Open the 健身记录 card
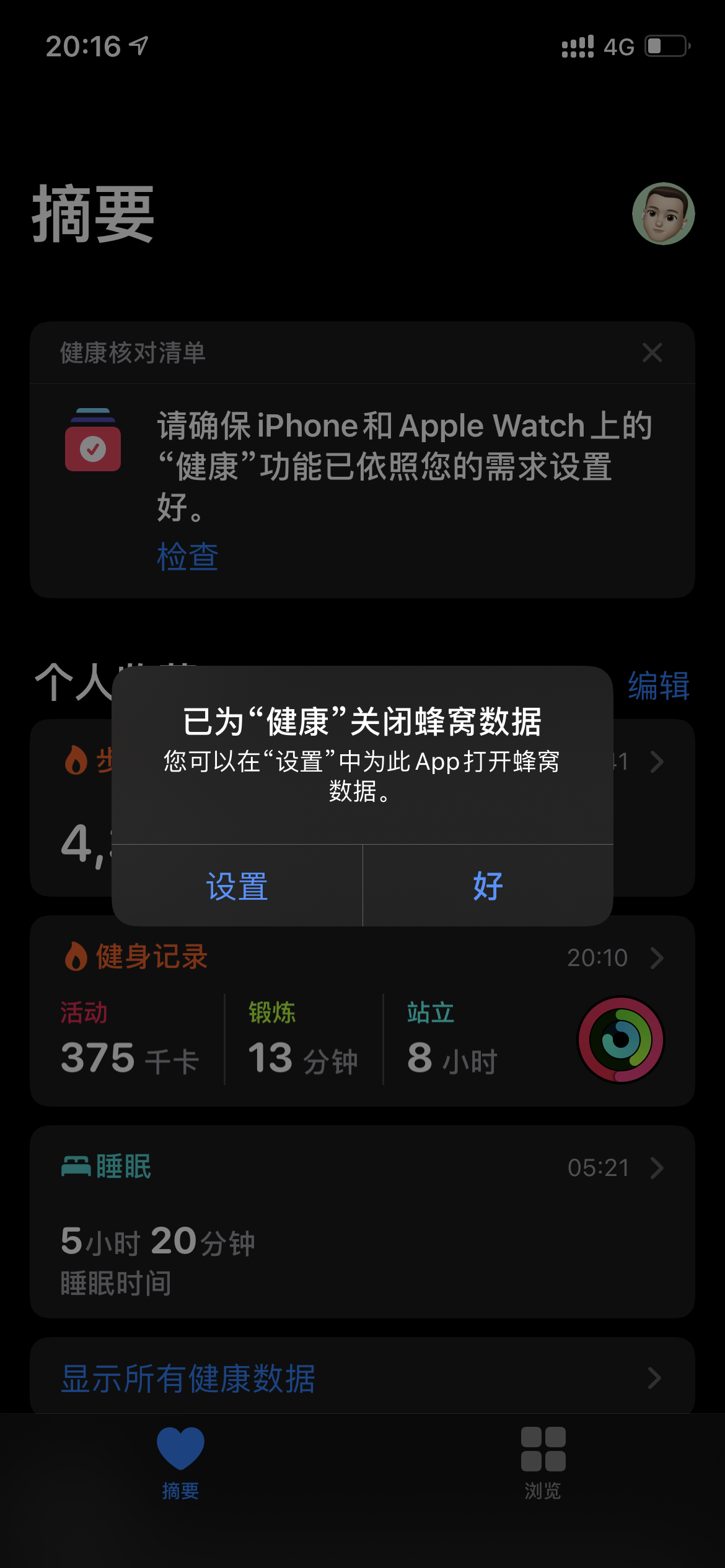This screenshot has width=725, height=1568. pos(362,1011)
